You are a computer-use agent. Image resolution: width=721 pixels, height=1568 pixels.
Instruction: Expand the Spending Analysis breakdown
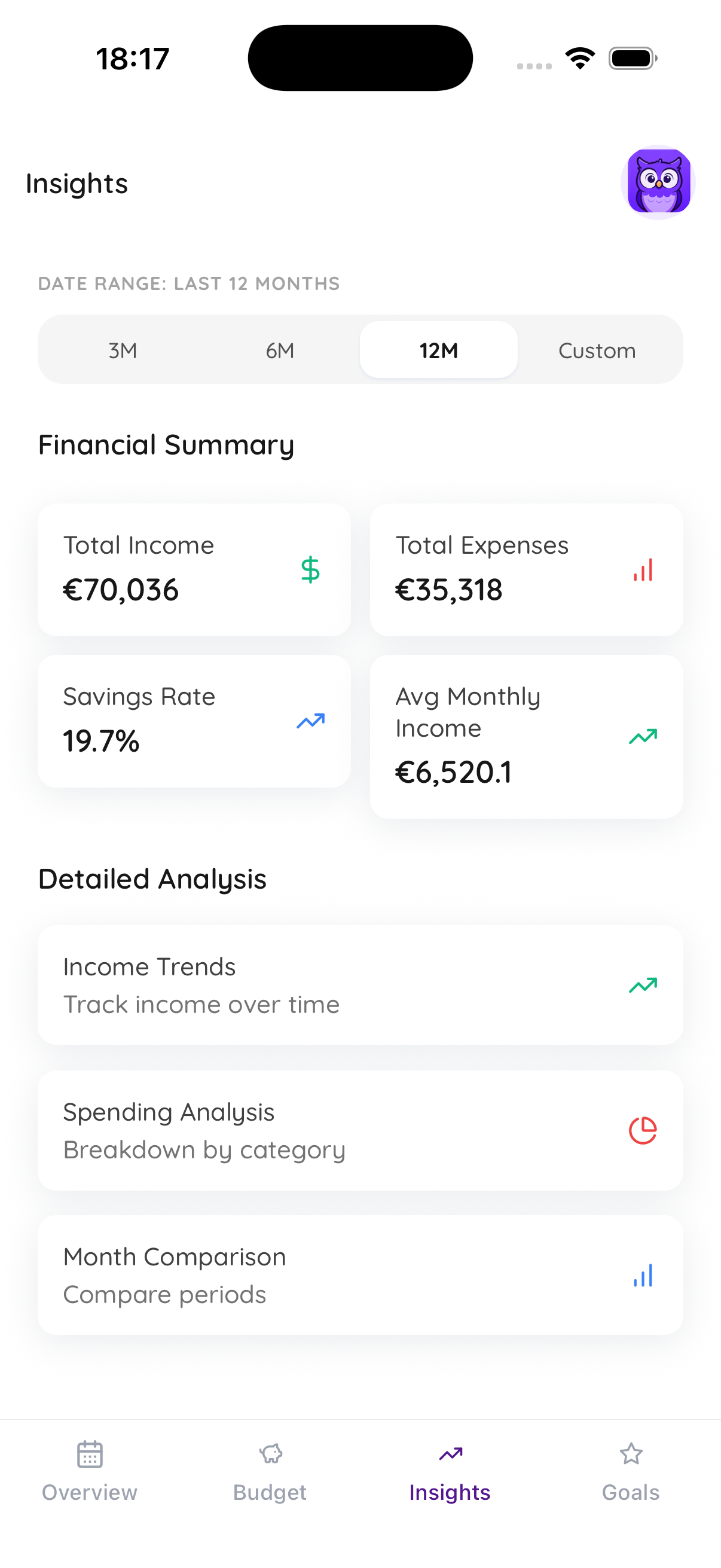coord(360,1130)
